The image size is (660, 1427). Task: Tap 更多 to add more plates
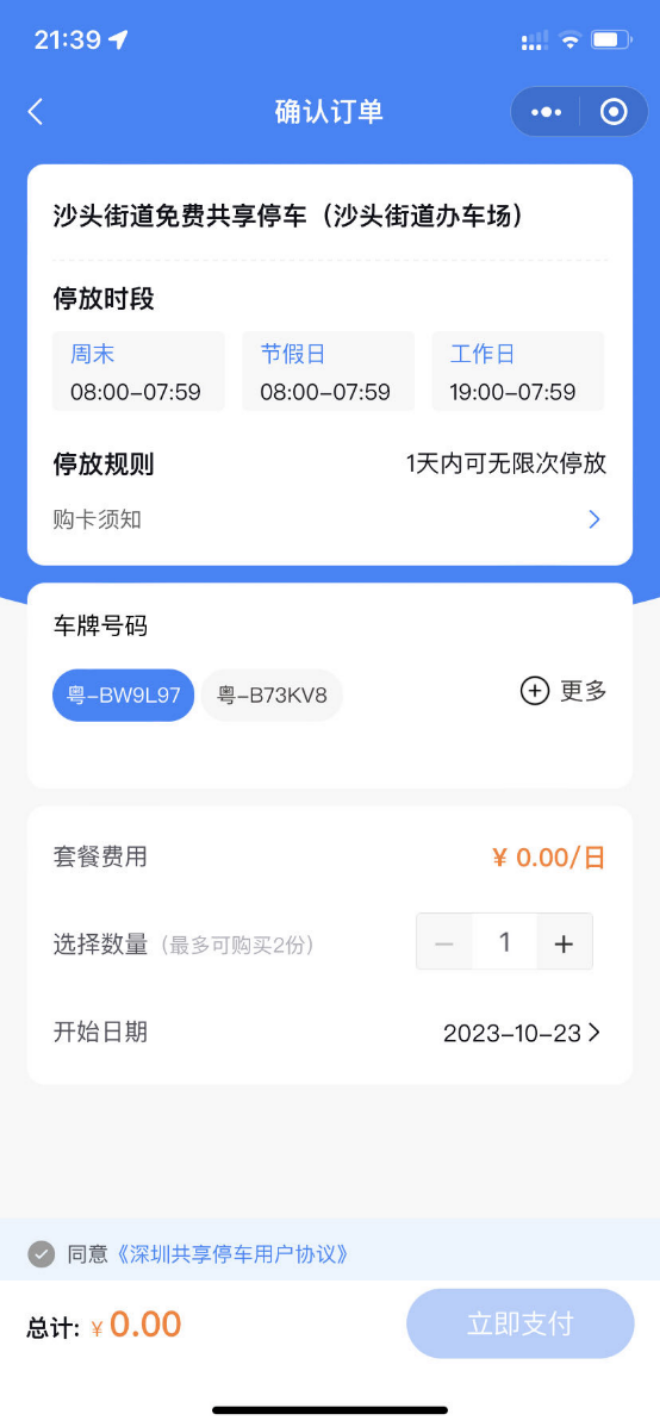click(564, 691)
